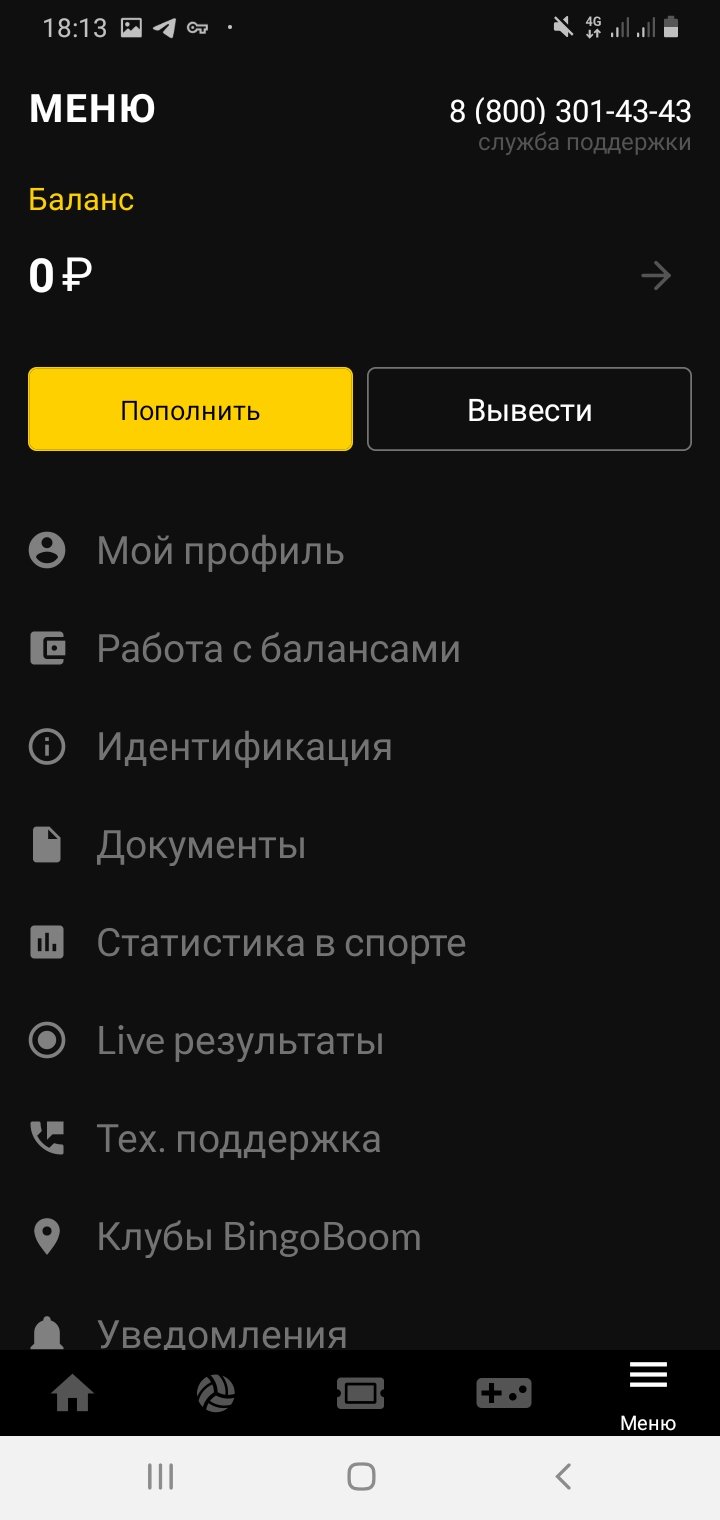Select the Меню tab
Viewport: 720px width, 1520px height.
647,1395
